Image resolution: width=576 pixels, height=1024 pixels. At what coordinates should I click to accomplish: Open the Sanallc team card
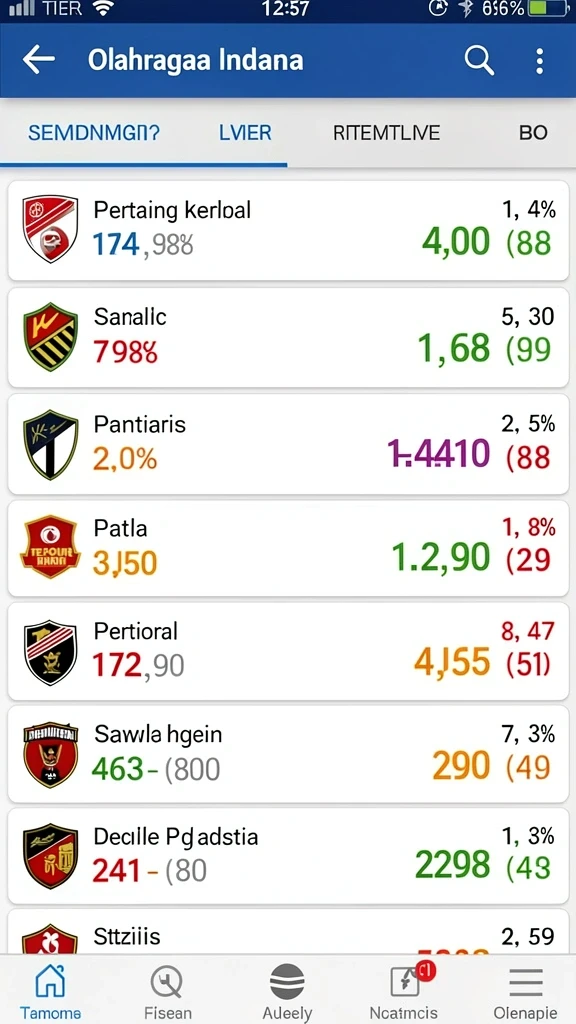coord(288,337)
